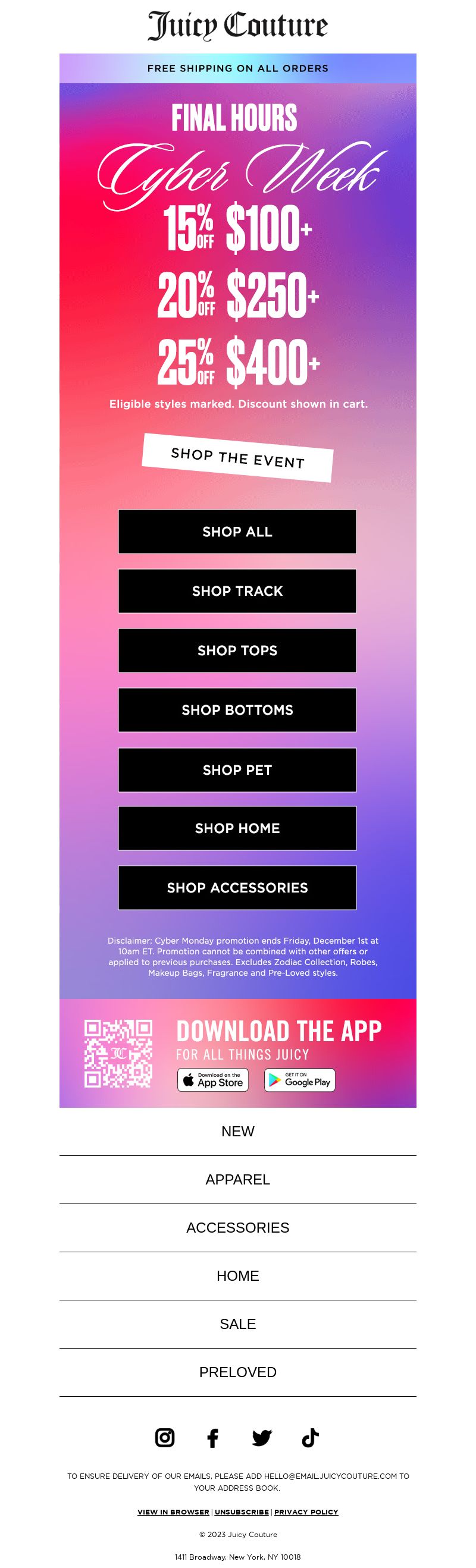Read the Privacy Policy

click(x=306, y=1512)
